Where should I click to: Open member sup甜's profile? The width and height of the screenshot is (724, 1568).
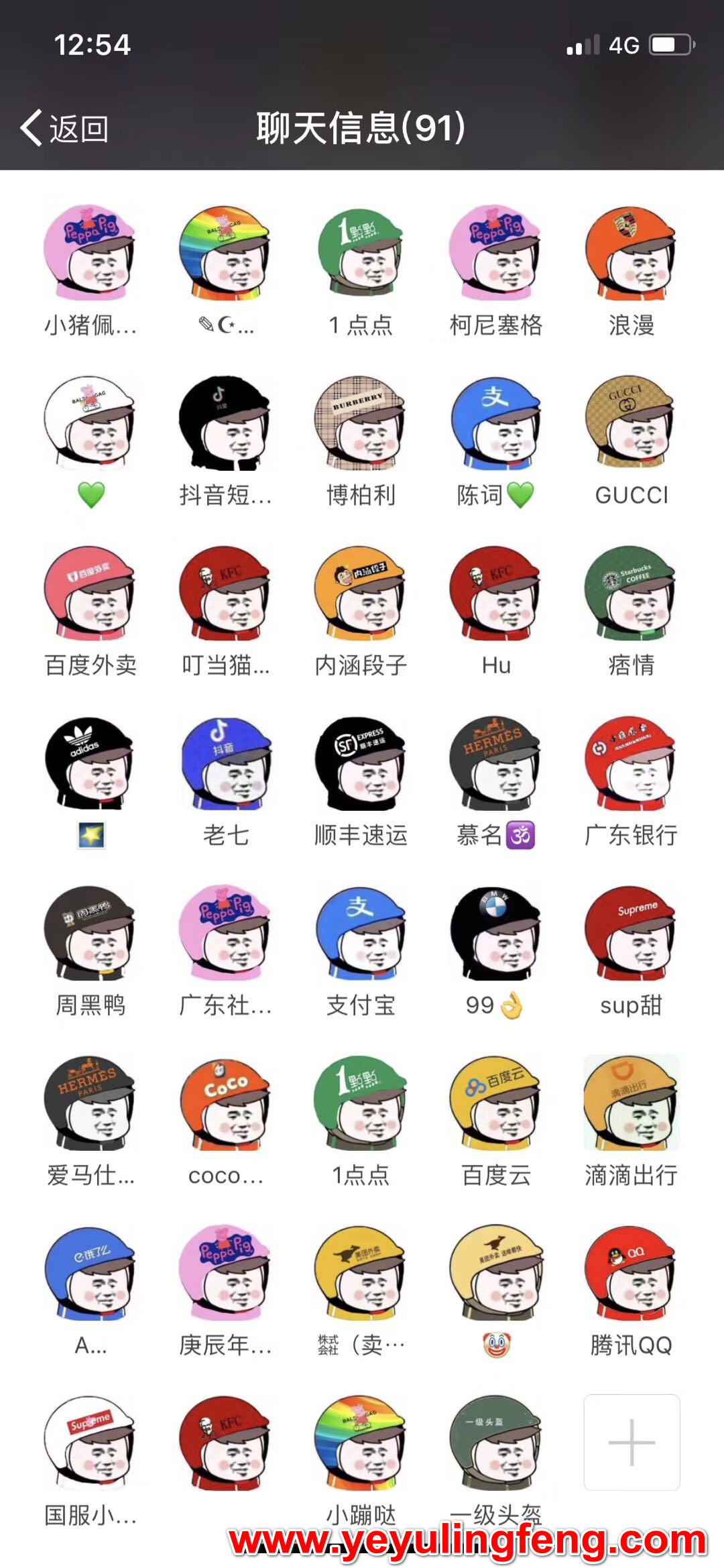coord(631,934)
